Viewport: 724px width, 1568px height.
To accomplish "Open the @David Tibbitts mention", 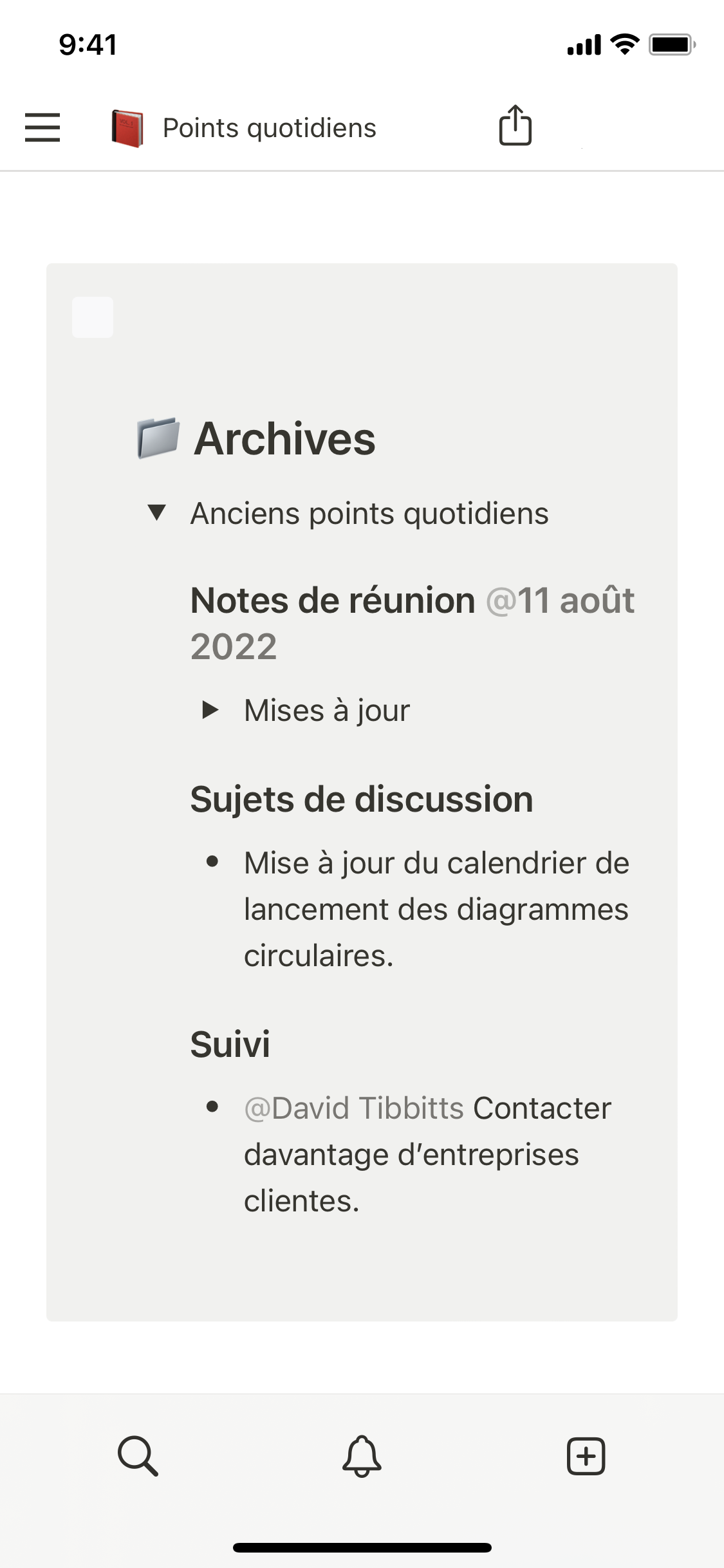I will click(x=354, y=1108).
